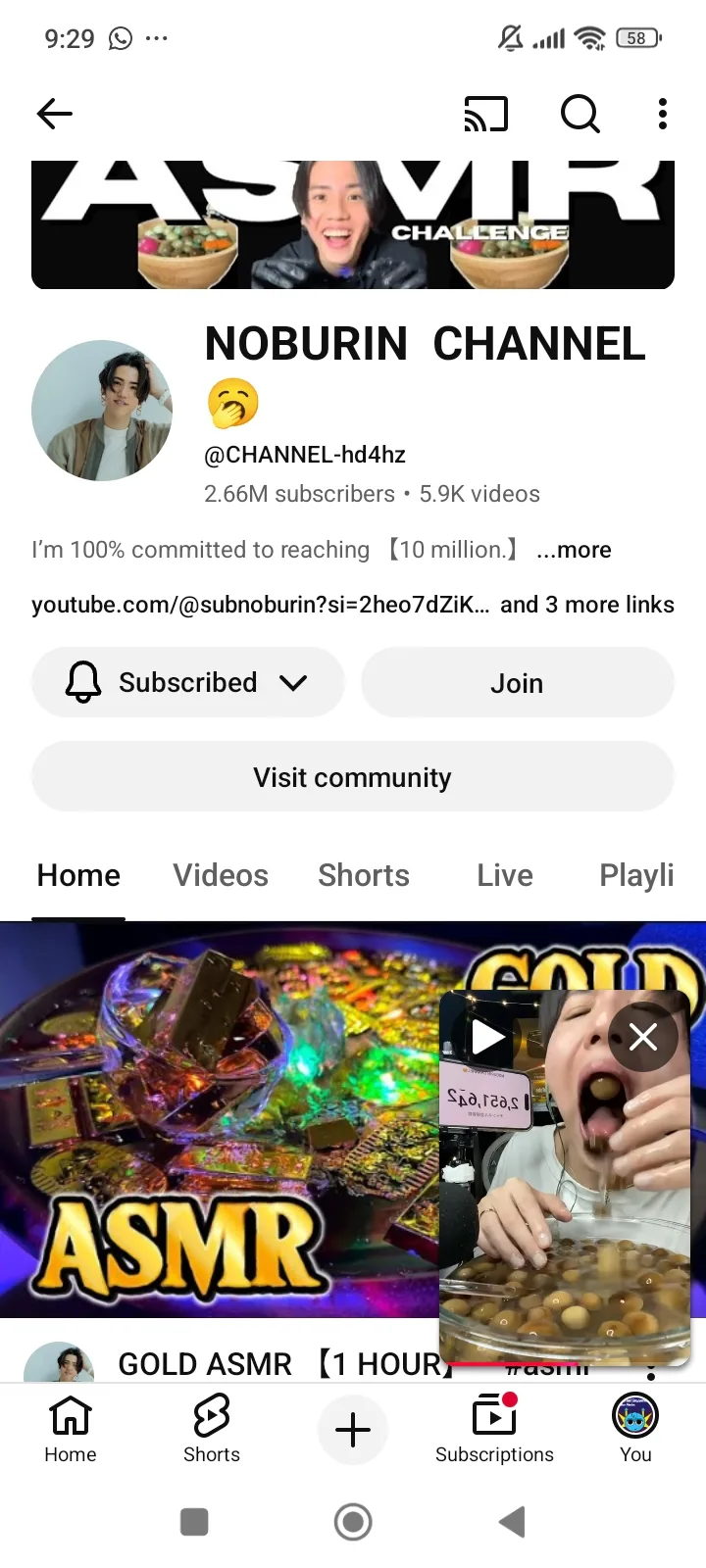This screenshot has width=706, height=1568.
Task: Cast to a device
Action: [x=485, y=115]
